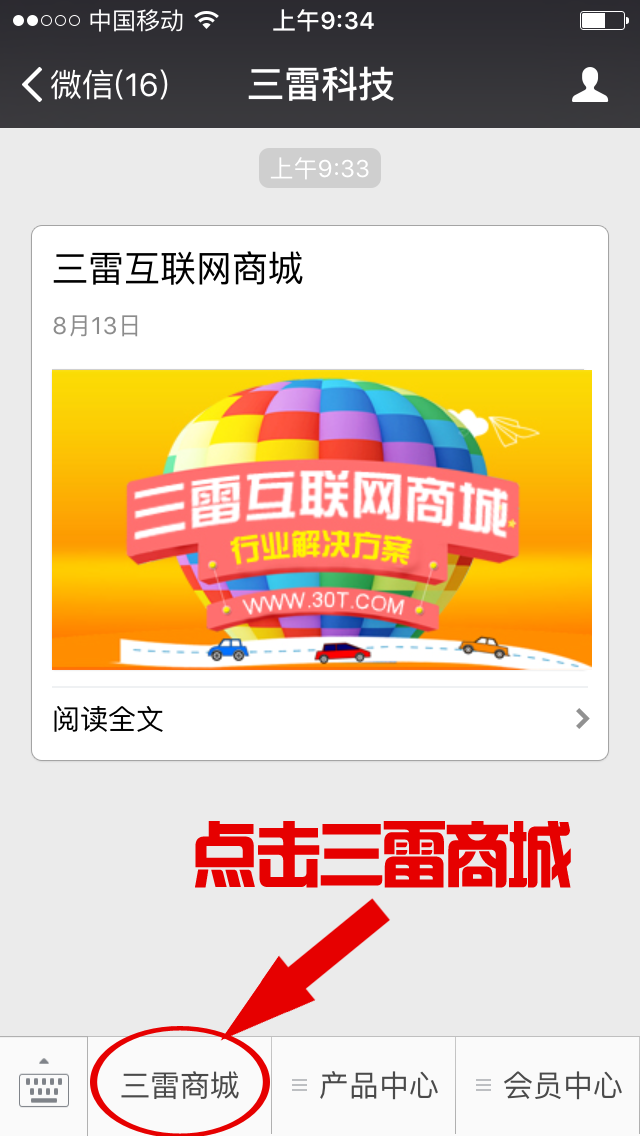
Task: Go back to the 微信 chat list
Action: click(x=95, y=85)
